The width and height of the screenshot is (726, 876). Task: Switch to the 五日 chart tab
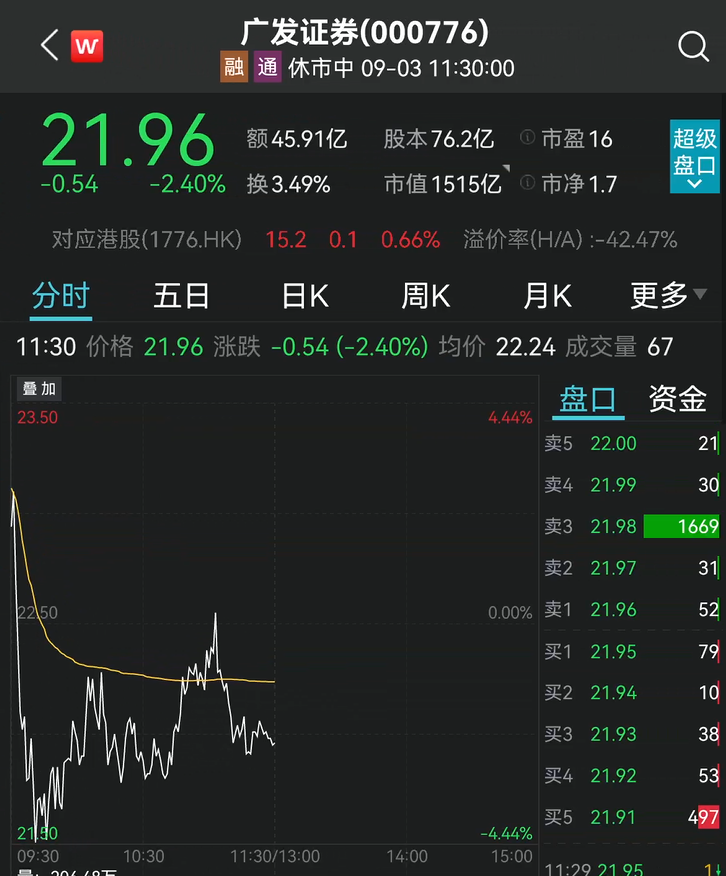point(181,295)
